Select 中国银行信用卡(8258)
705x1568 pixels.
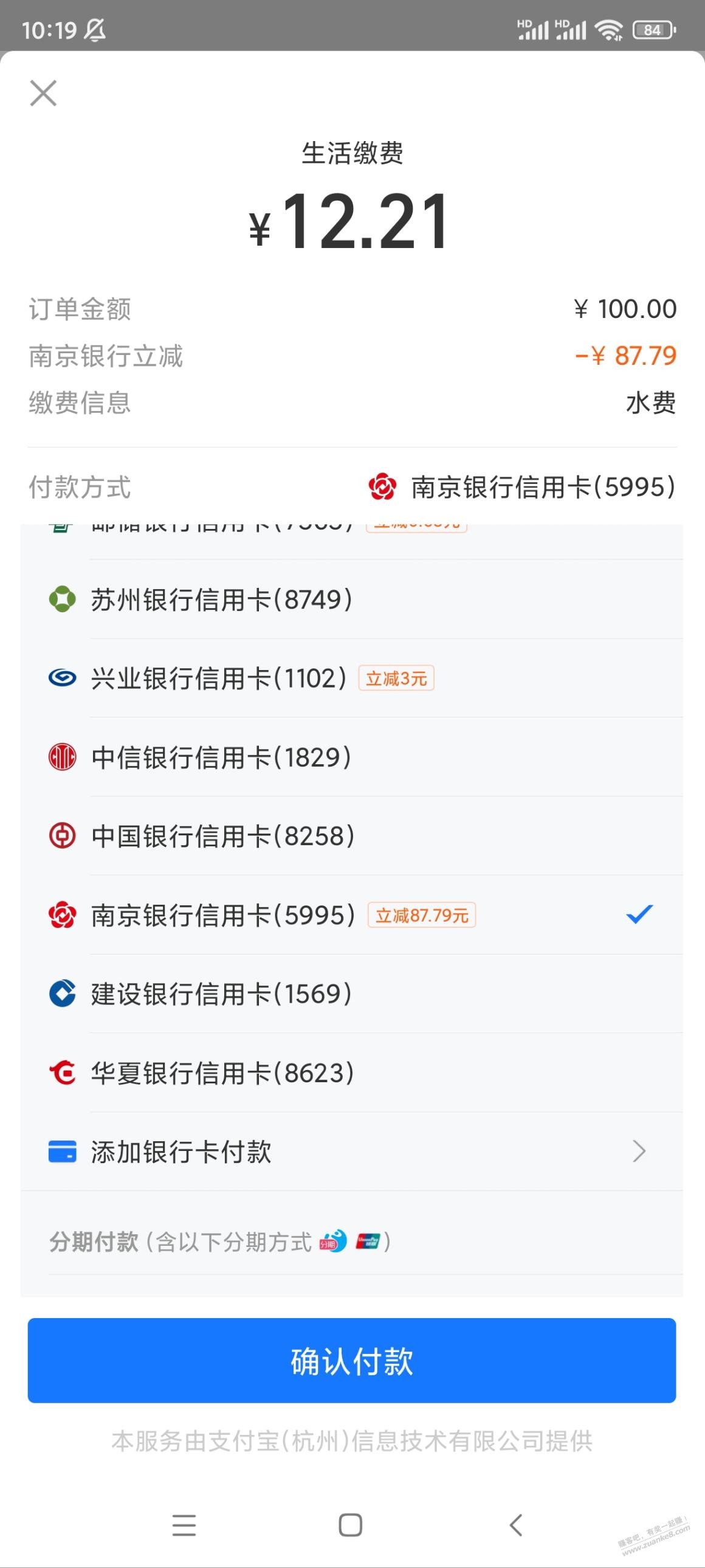pos(351,836)
